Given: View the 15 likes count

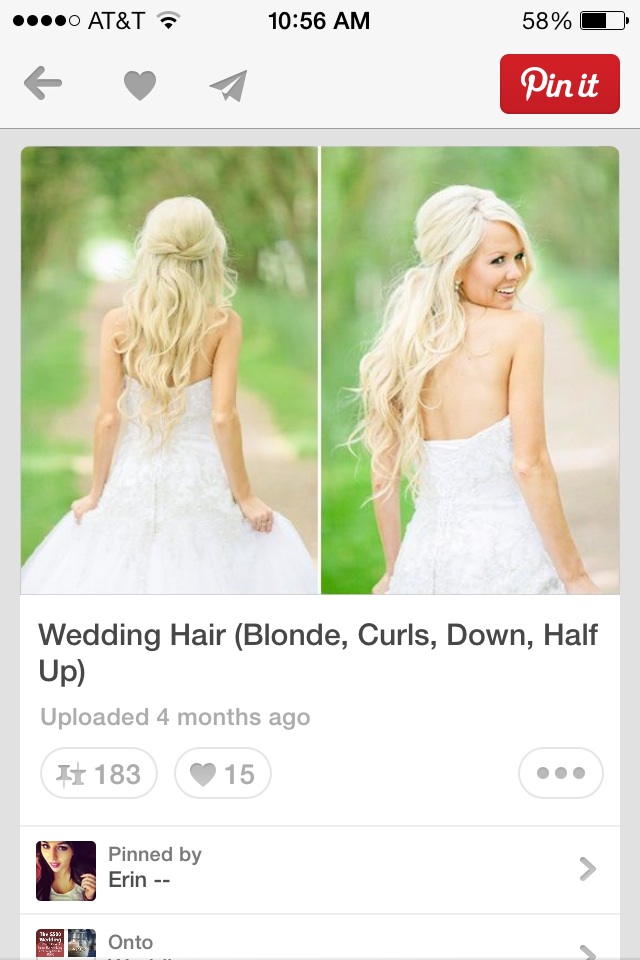Looking at the screenshot, I should coord(222,773).
